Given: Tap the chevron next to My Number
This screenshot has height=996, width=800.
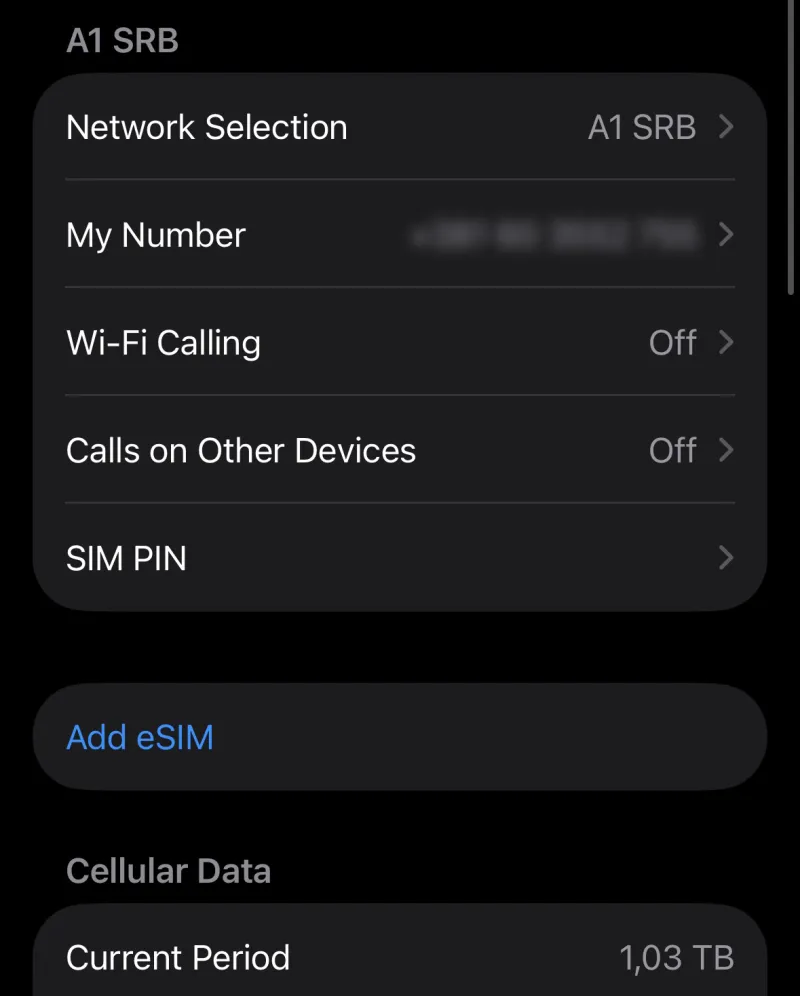Looking at the screenshot, I should coord(726,235).
